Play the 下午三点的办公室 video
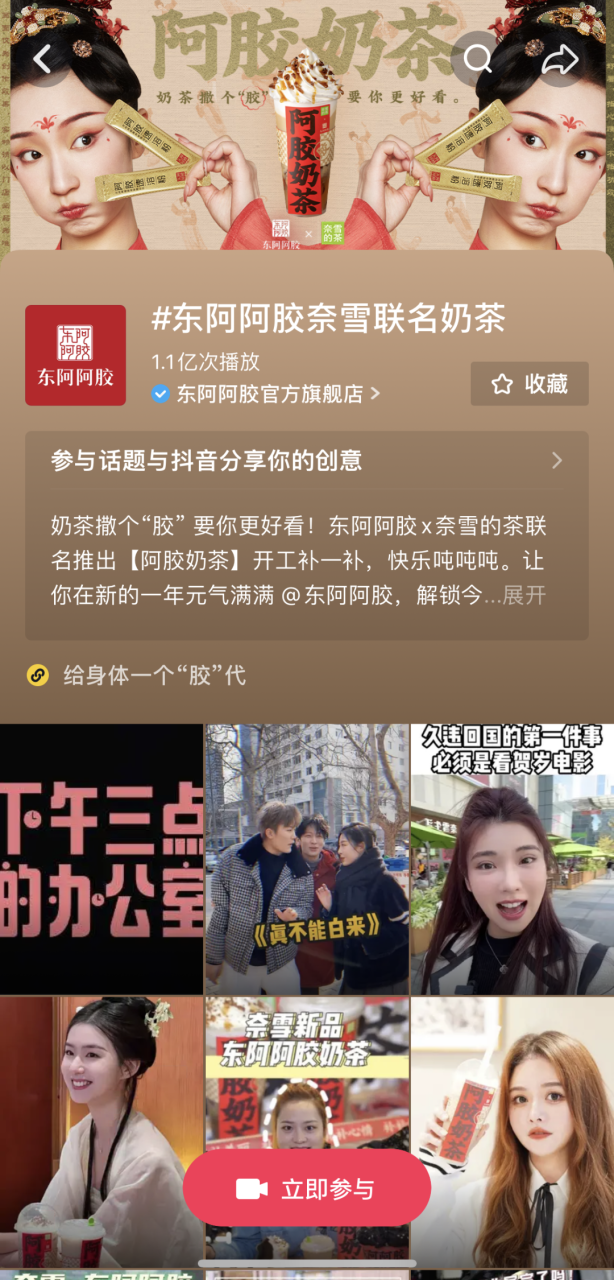 [101, 858]
